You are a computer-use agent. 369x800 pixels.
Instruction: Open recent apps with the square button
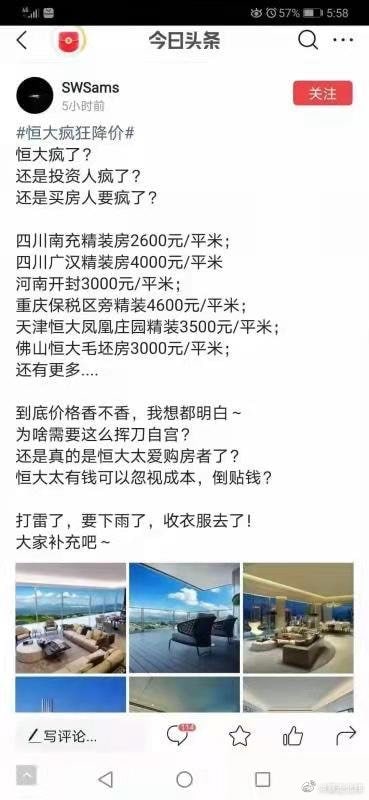262,779
